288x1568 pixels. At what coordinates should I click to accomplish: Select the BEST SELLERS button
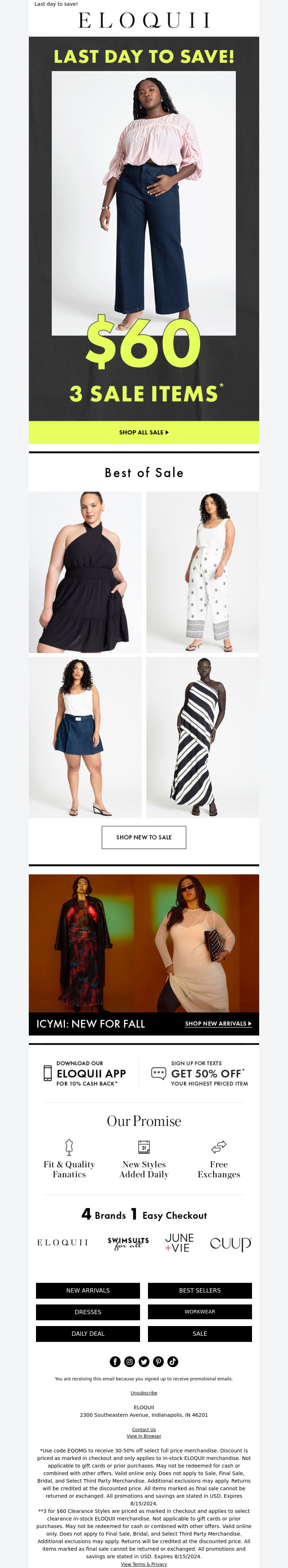pos(200,1290)
